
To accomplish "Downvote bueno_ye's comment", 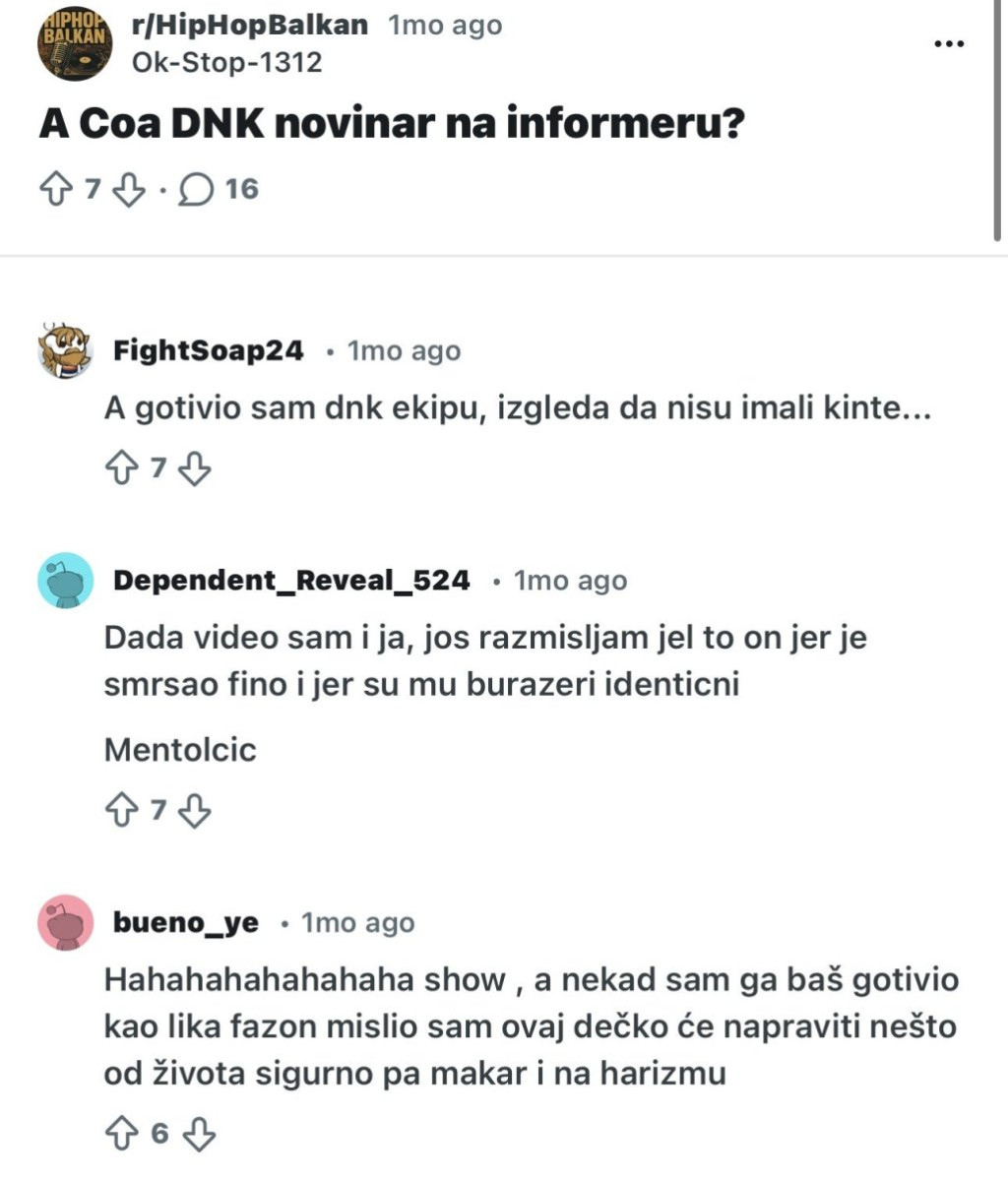I will click(x=199, y=1134).
